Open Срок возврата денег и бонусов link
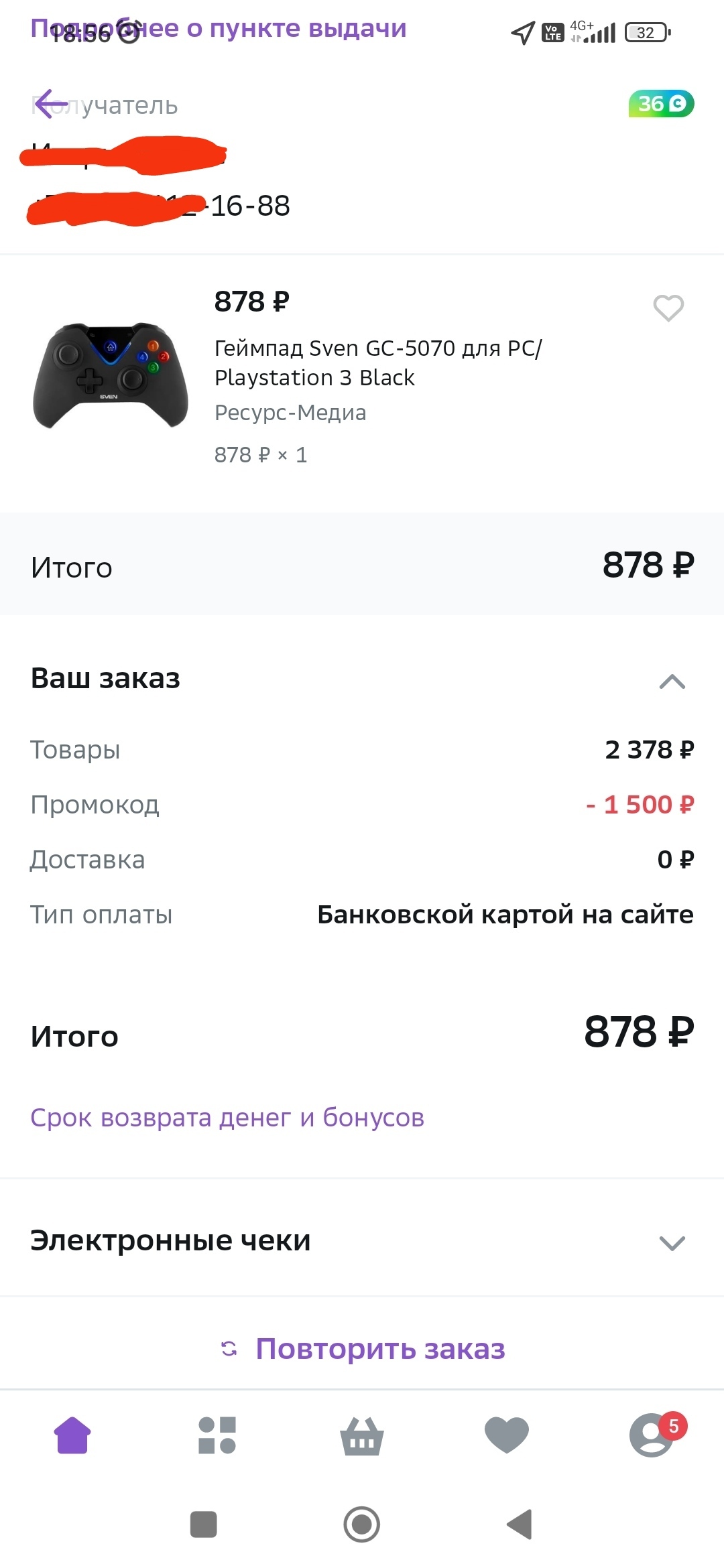Screen dimensions: 724x1568 [x=227, y=1118]
